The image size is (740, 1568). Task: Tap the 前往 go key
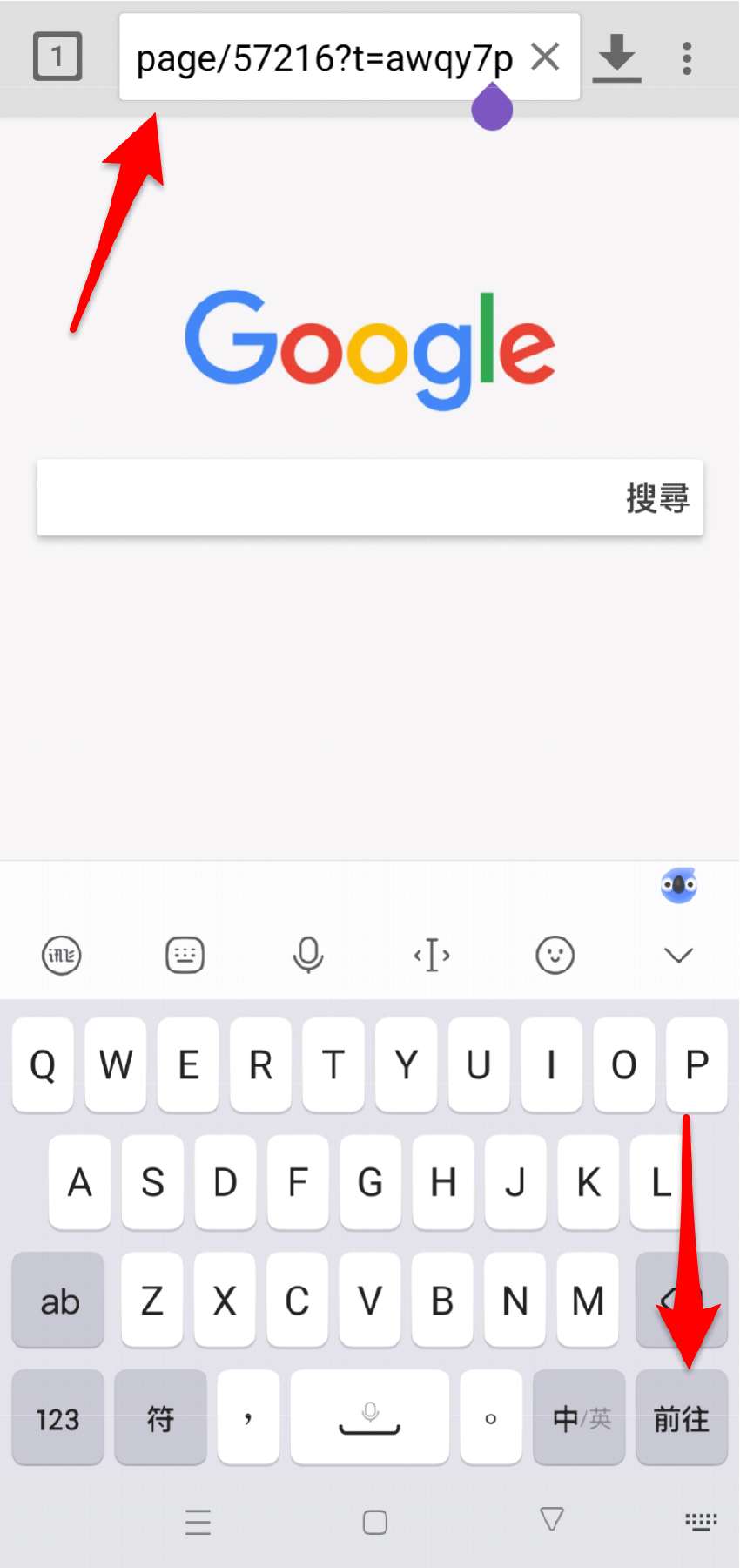click(682, 1417)
